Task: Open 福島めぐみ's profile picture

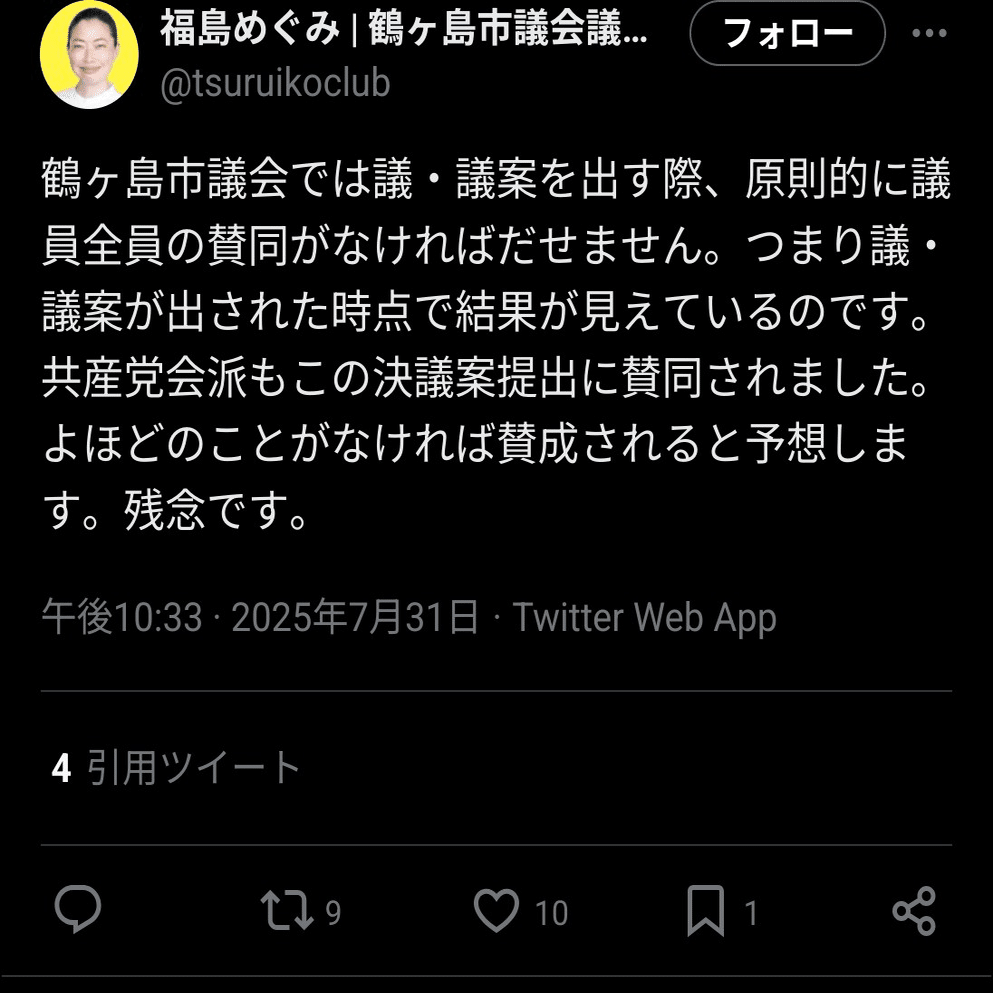Action: (89, 55)
